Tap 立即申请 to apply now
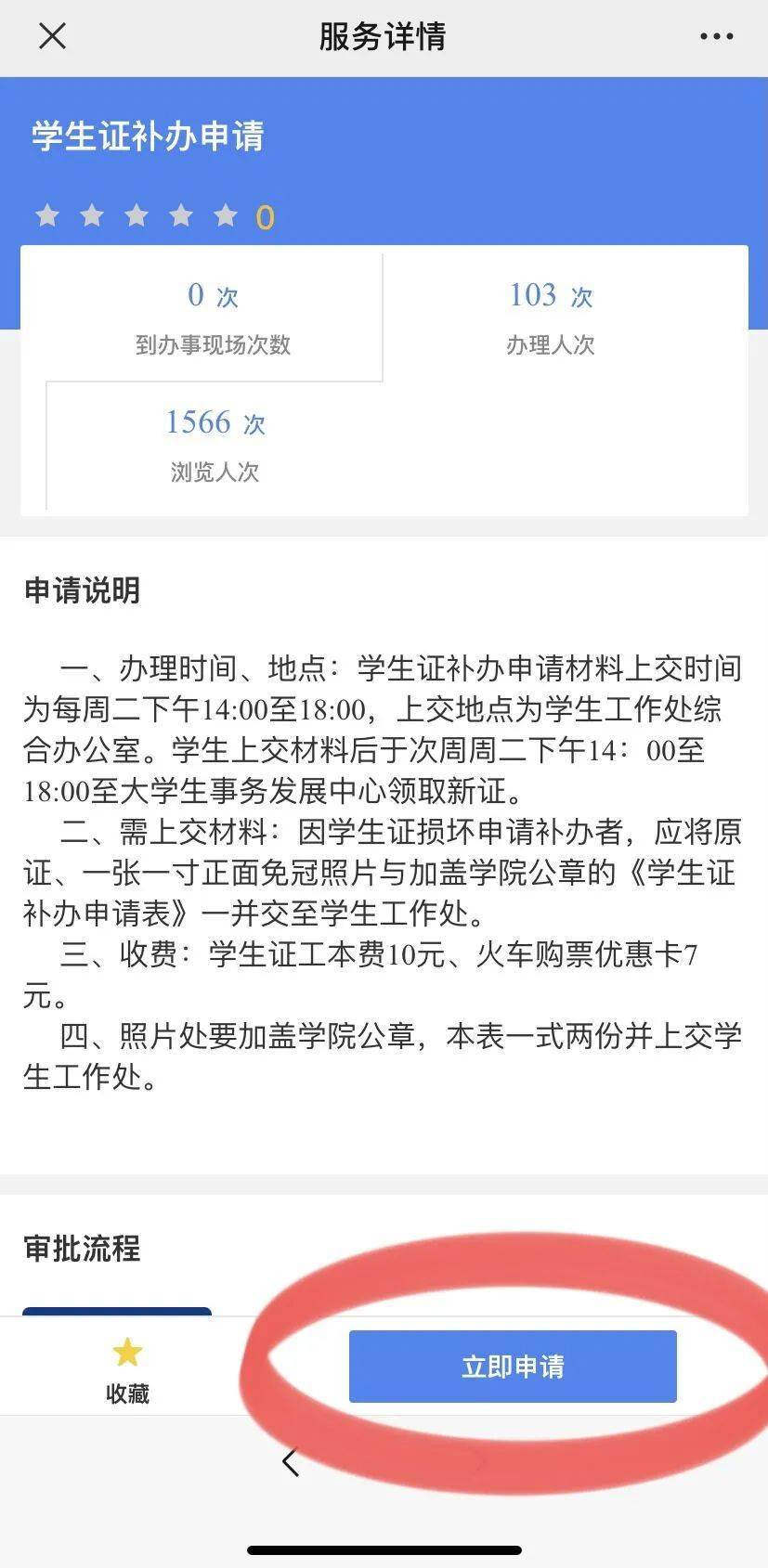The height and width of the screenshot is (1568, 768). (x=513, y=1366)
